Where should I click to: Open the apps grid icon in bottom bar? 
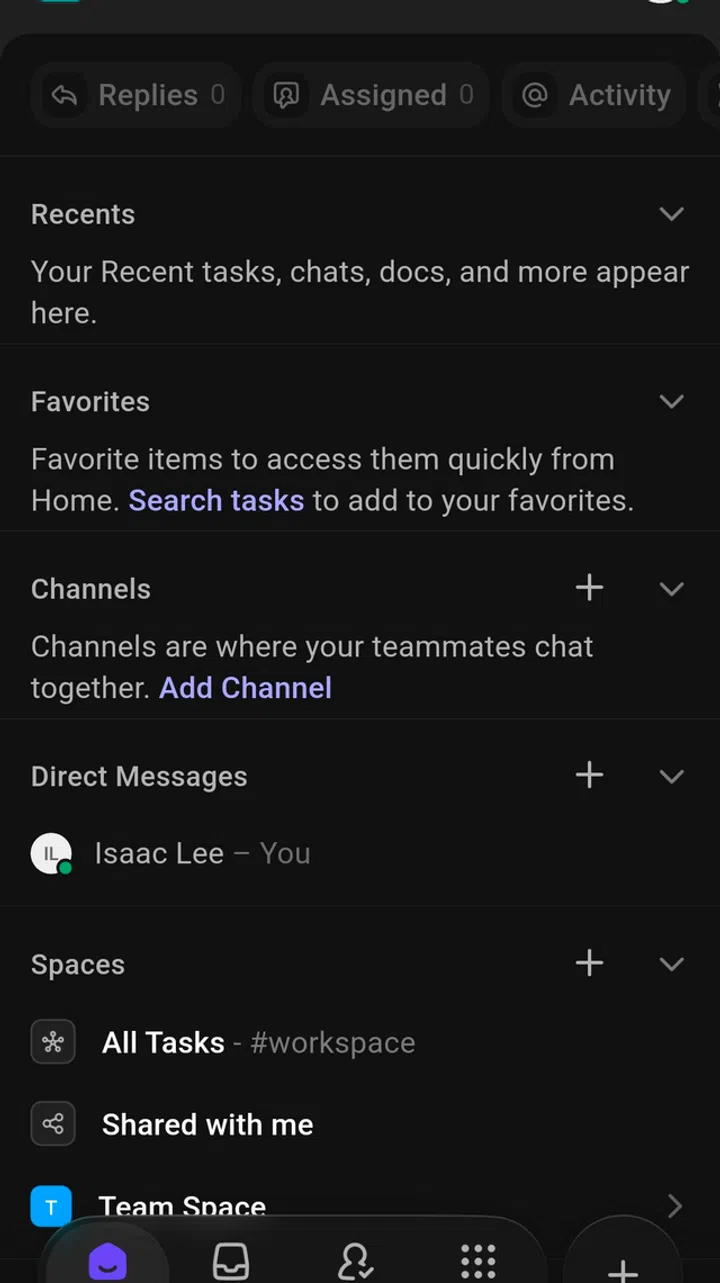pos(478,1261)
